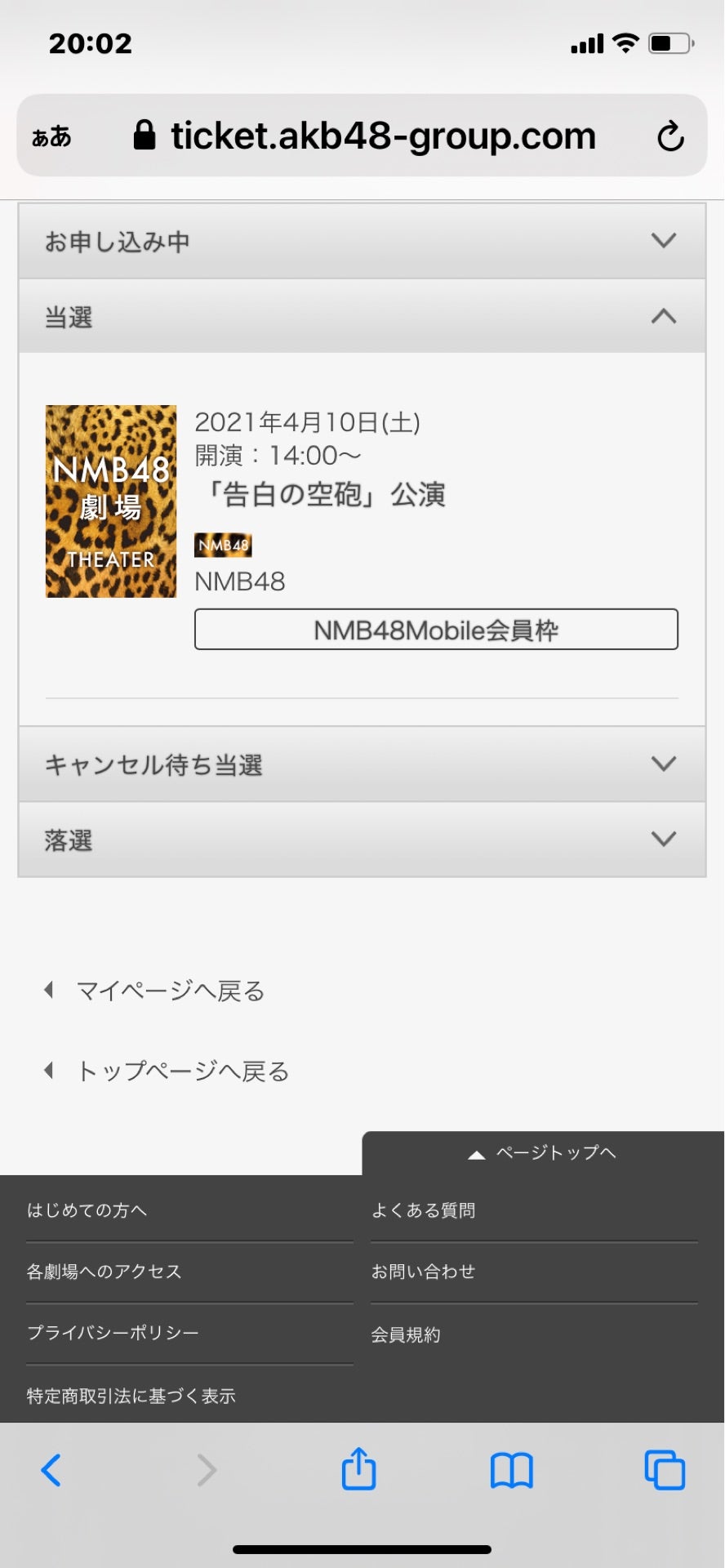The height and width of the screenshot is (1568, 725).
Task: Jump up with ページトップへ
Action: click(544, 1153)
